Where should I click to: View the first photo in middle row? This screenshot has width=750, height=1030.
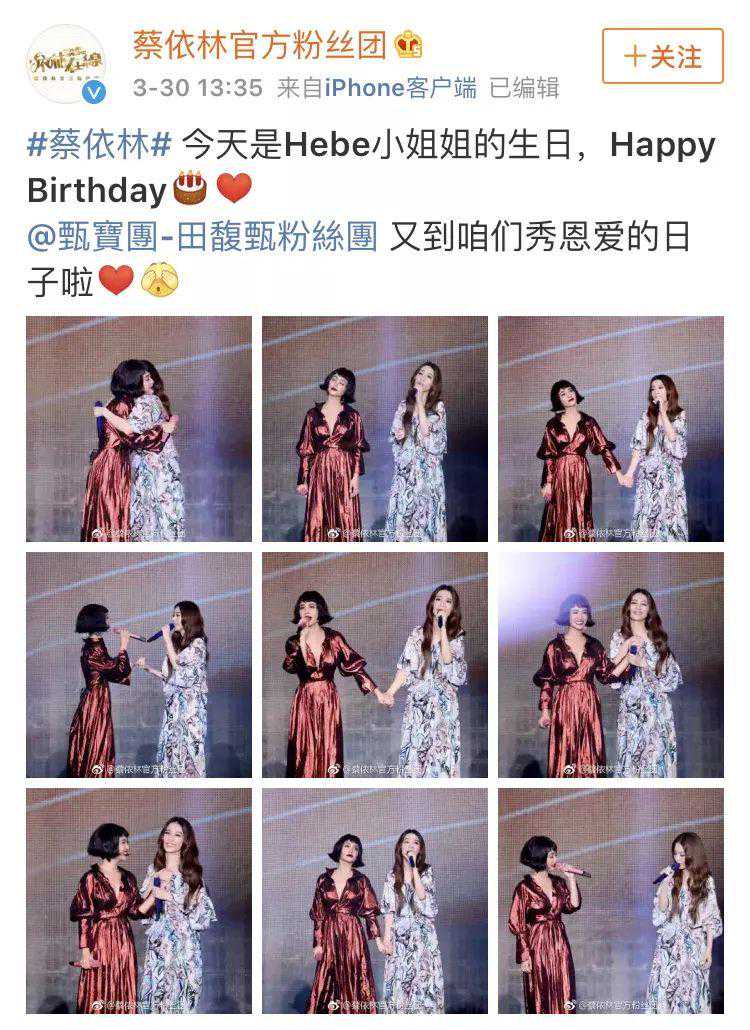(139, 665)
